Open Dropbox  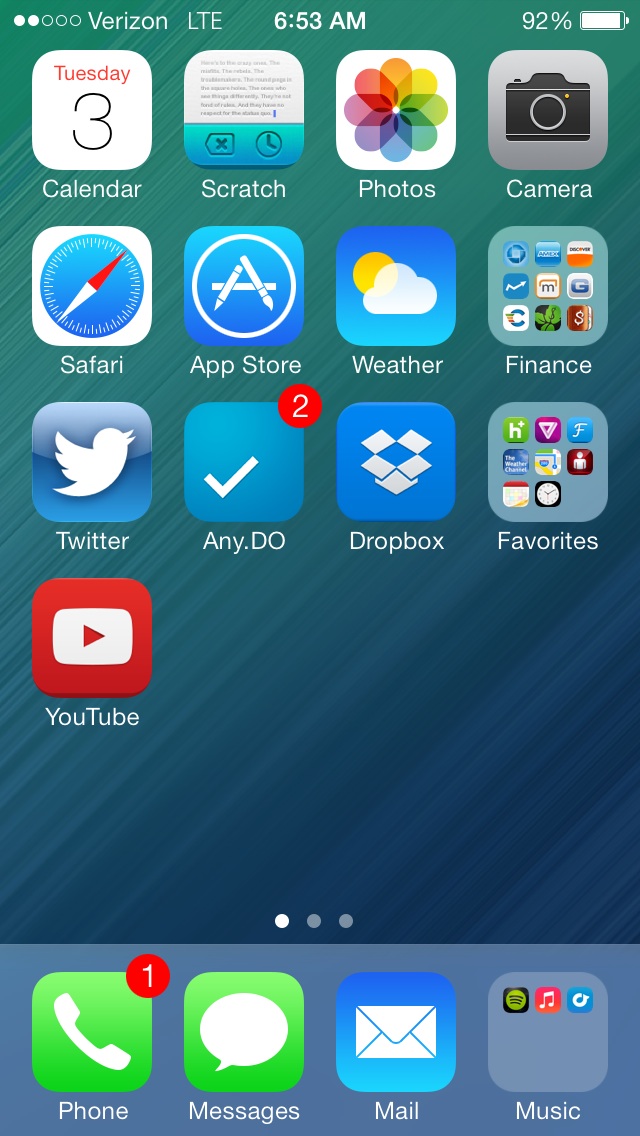[x=396, y=462]
